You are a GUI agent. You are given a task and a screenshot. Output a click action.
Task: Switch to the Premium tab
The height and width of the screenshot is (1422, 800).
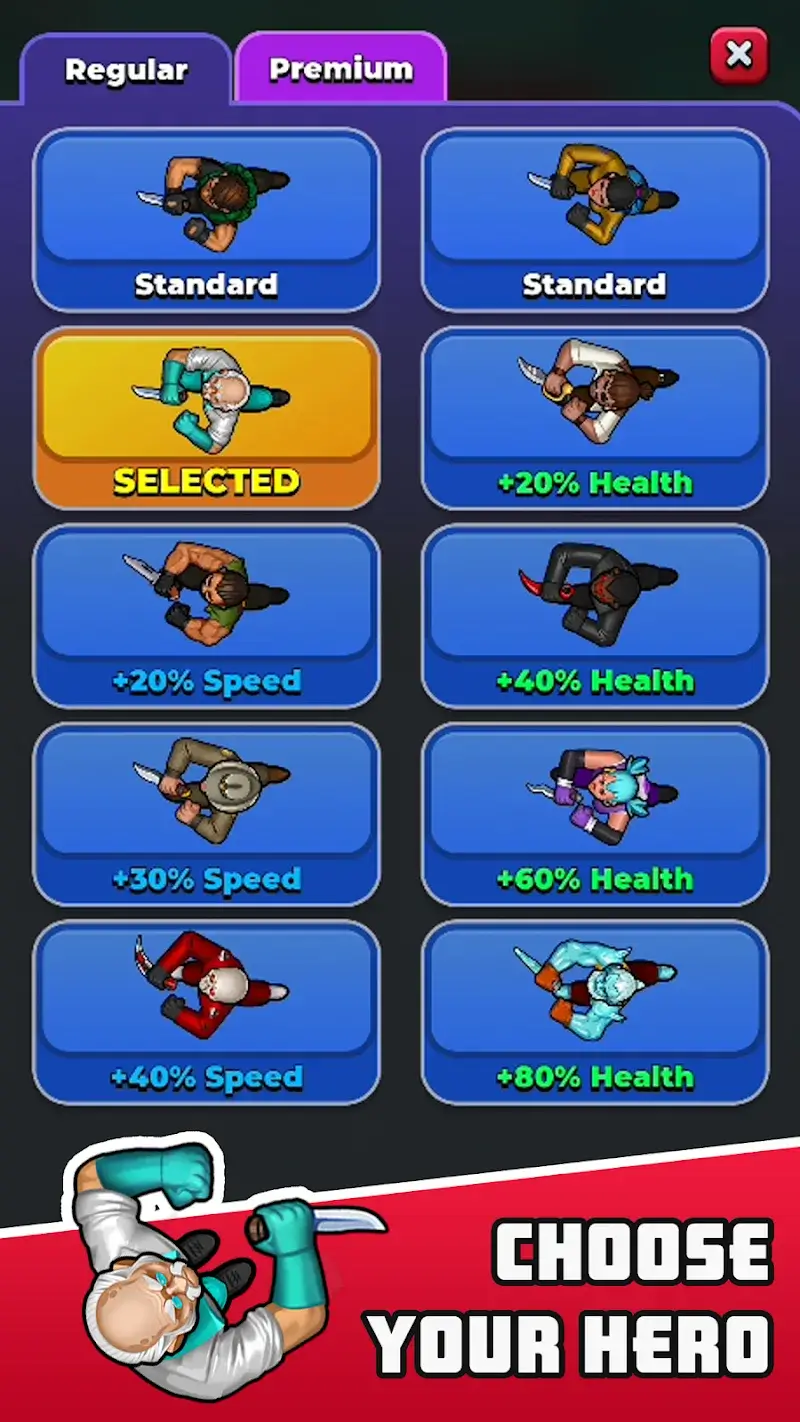pos(341,69)
